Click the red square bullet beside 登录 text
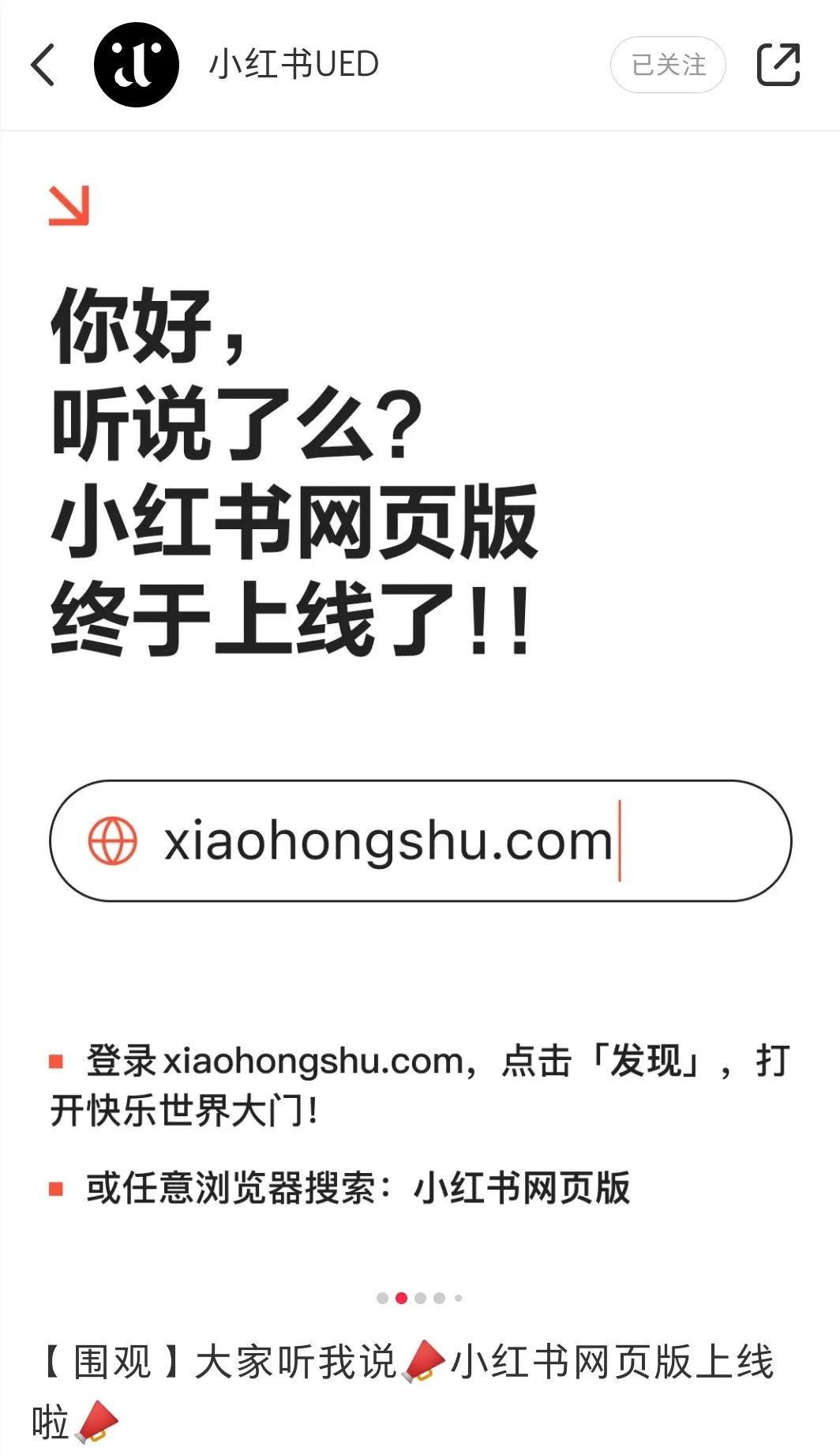Image resolution: width=840 pixels, height=1455 pixels. tap(56, 1062)
